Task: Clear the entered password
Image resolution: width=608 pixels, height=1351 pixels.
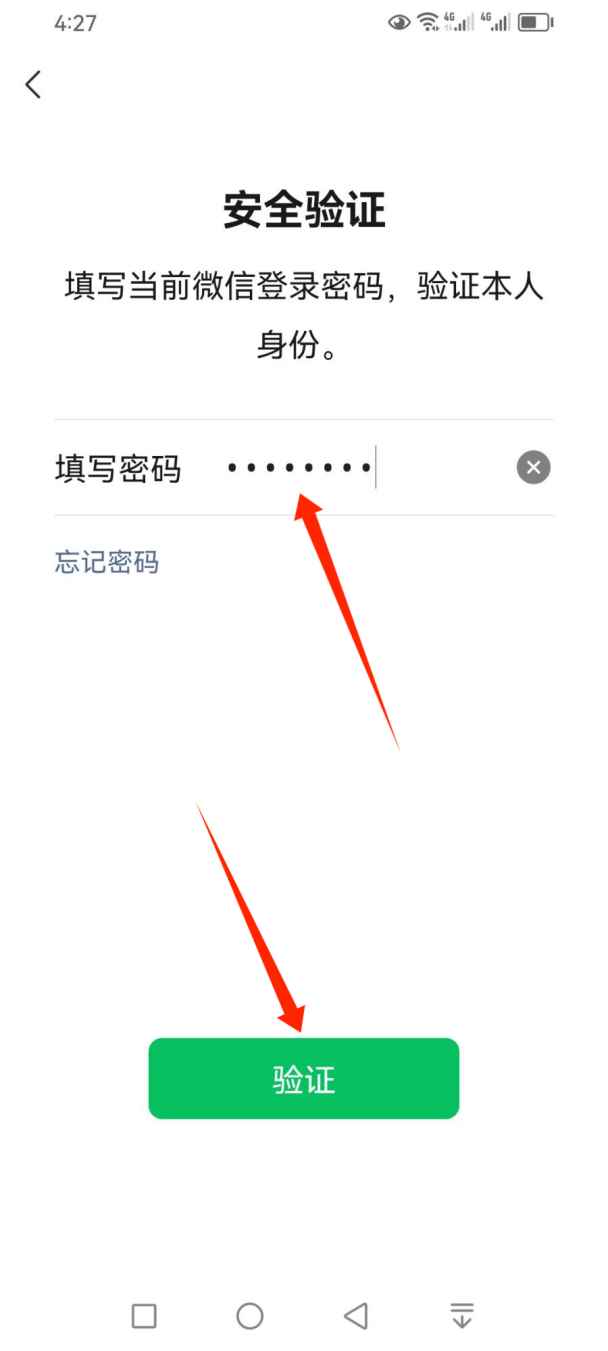Action: coord(533,467)
